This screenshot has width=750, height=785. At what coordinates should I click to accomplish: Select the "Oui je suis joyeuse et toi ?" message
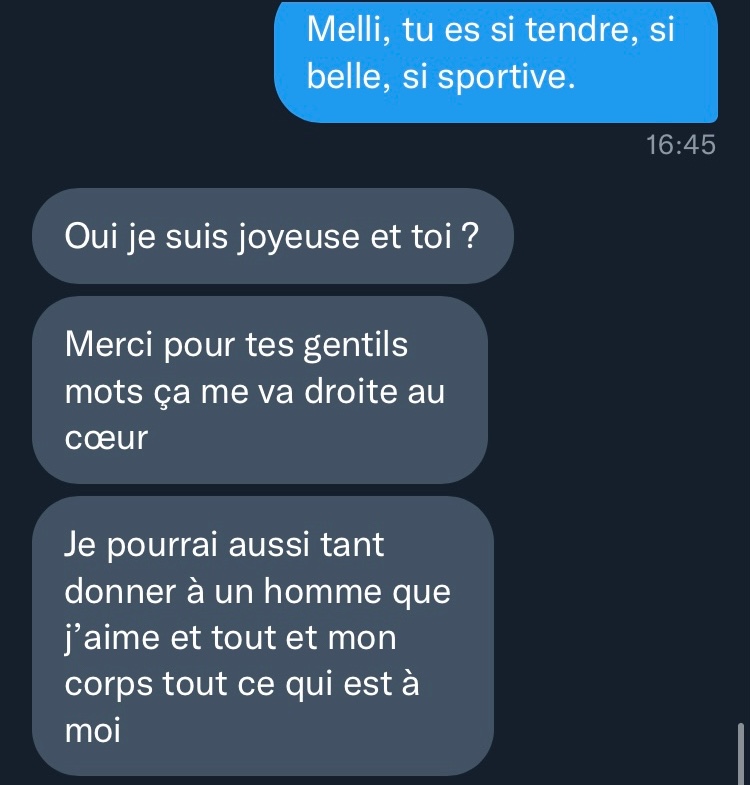[x=272, y=237]
